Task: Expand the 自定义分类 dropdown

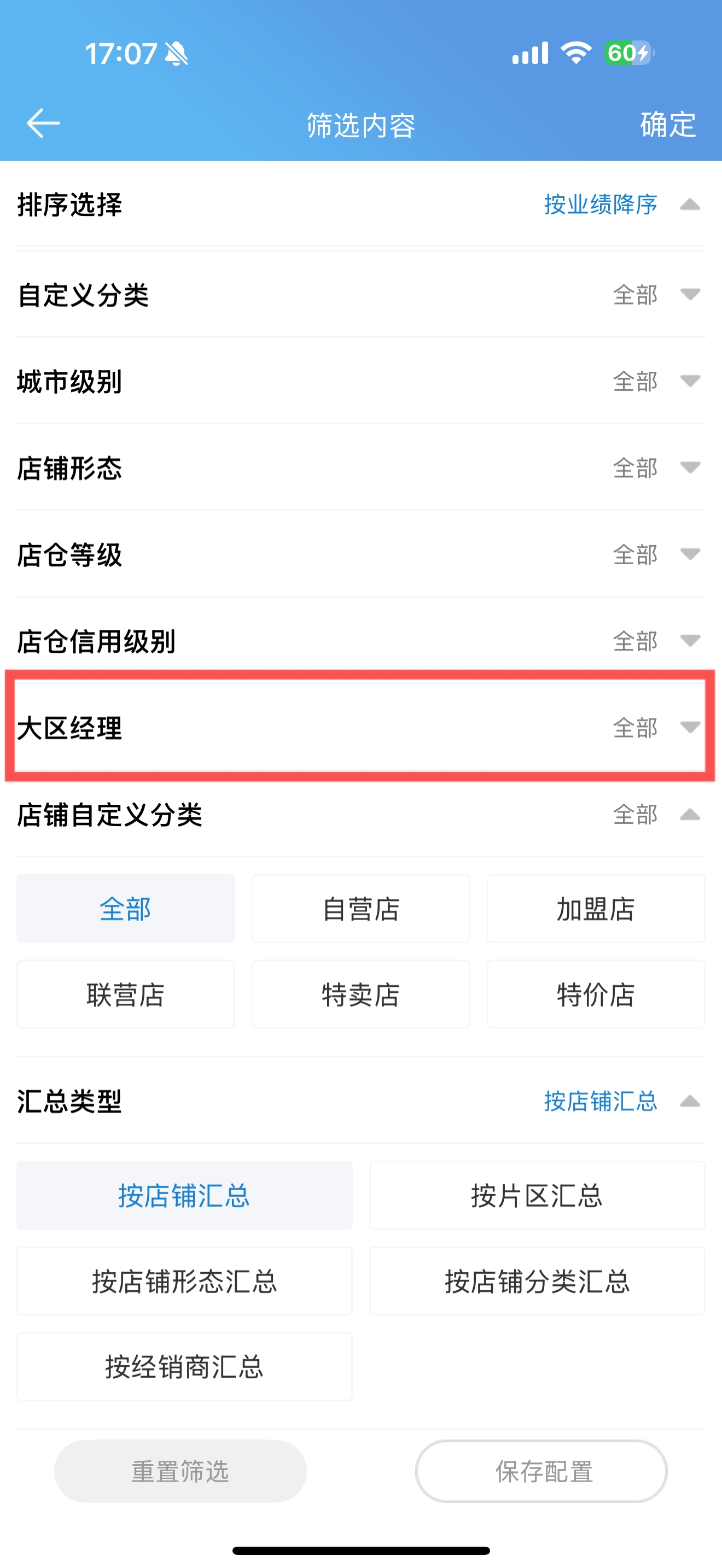Action: tap(361, 295)
